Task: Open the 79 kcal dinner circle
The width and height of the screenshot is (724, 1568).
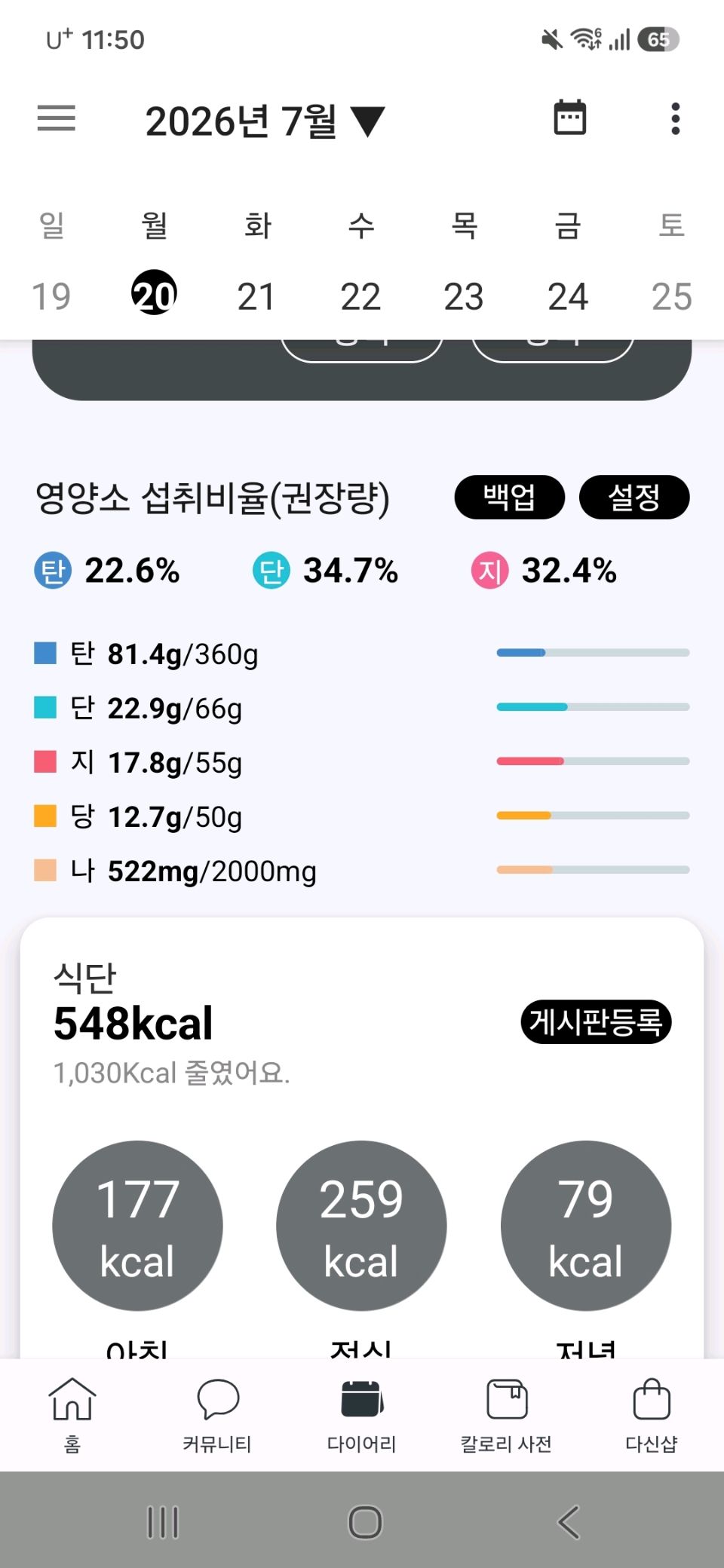Action: point(586,1226)
